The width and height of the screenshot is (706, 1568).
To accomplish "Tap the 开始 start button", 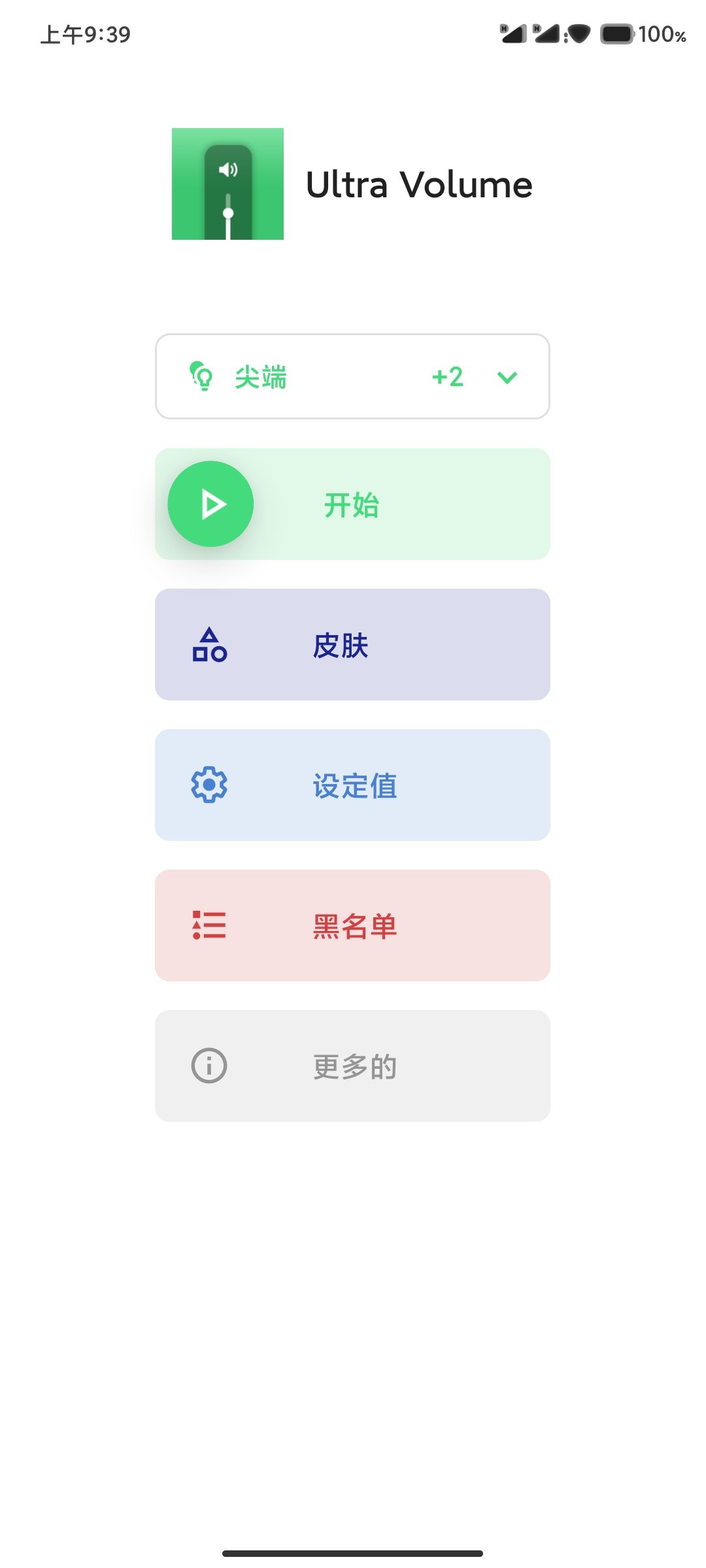I will [352, 504].
